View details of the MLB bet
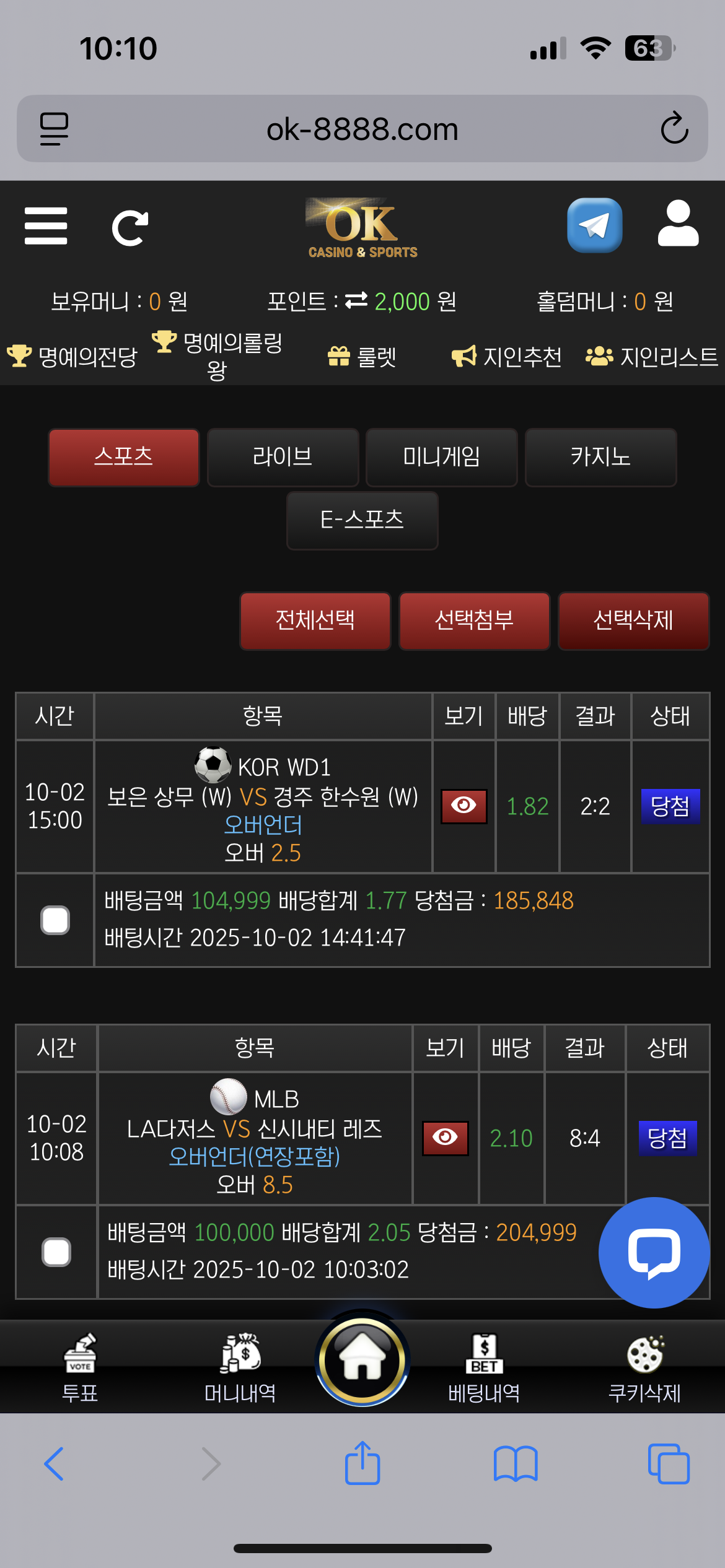The image size is (725, 1568). pyautogui.click(x=445, y=1138)
